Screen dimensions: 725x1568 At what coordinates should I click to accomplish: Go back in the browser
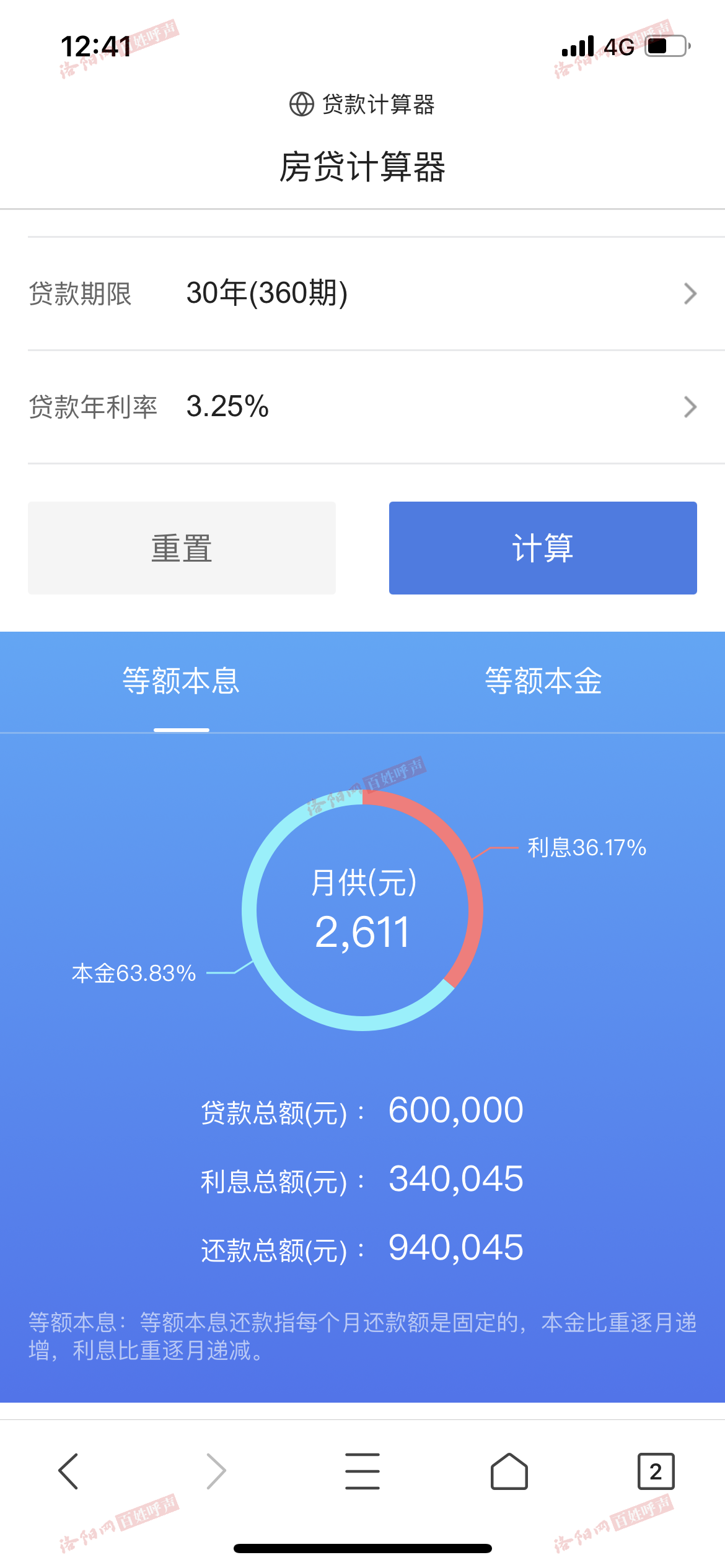click(69, 1471)
